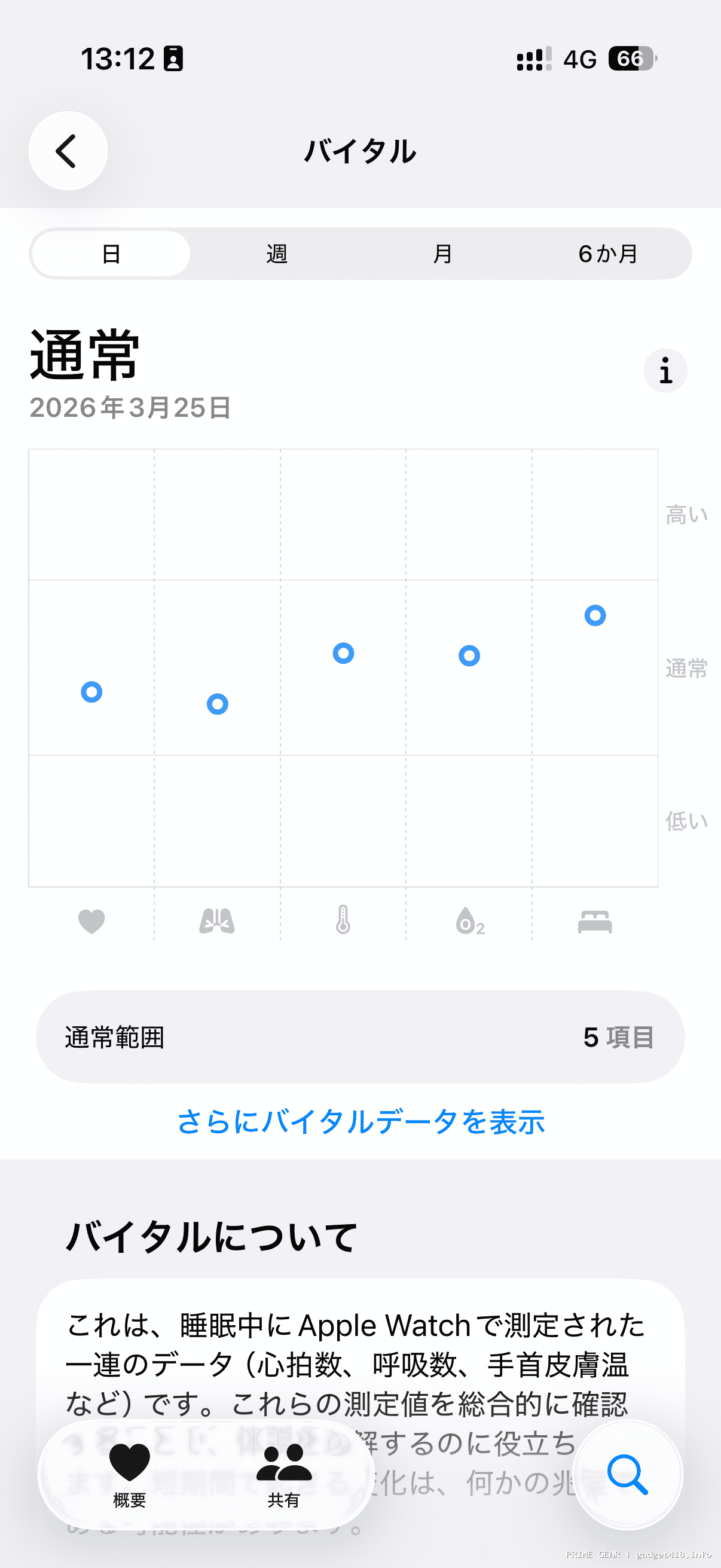
Task: Switch to the 概要 tab
Action: (x=129, y=1474)
